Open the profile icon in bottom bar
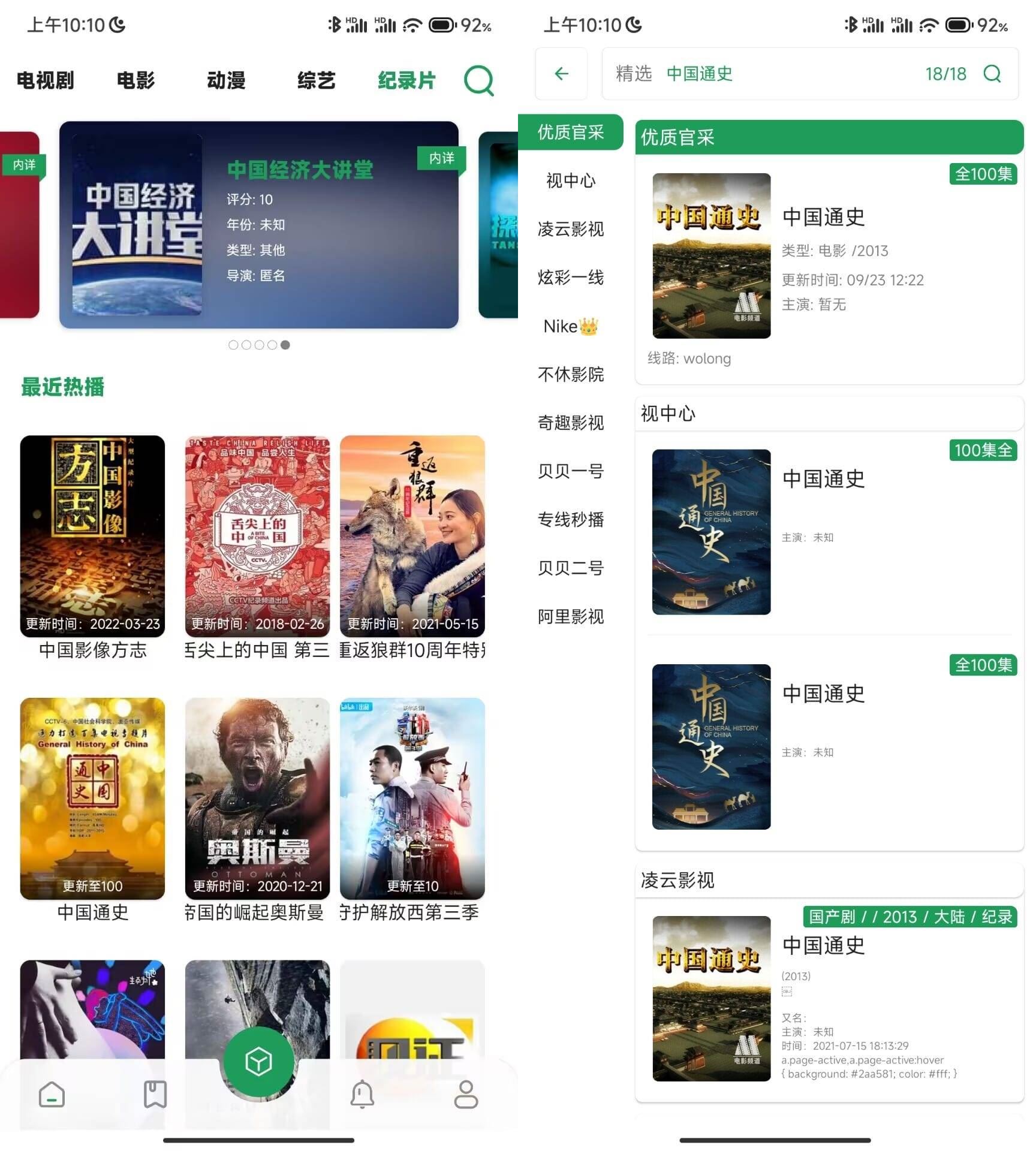The width and height of the screenshot is (1036, 1151). click(x=466, y=1094)
